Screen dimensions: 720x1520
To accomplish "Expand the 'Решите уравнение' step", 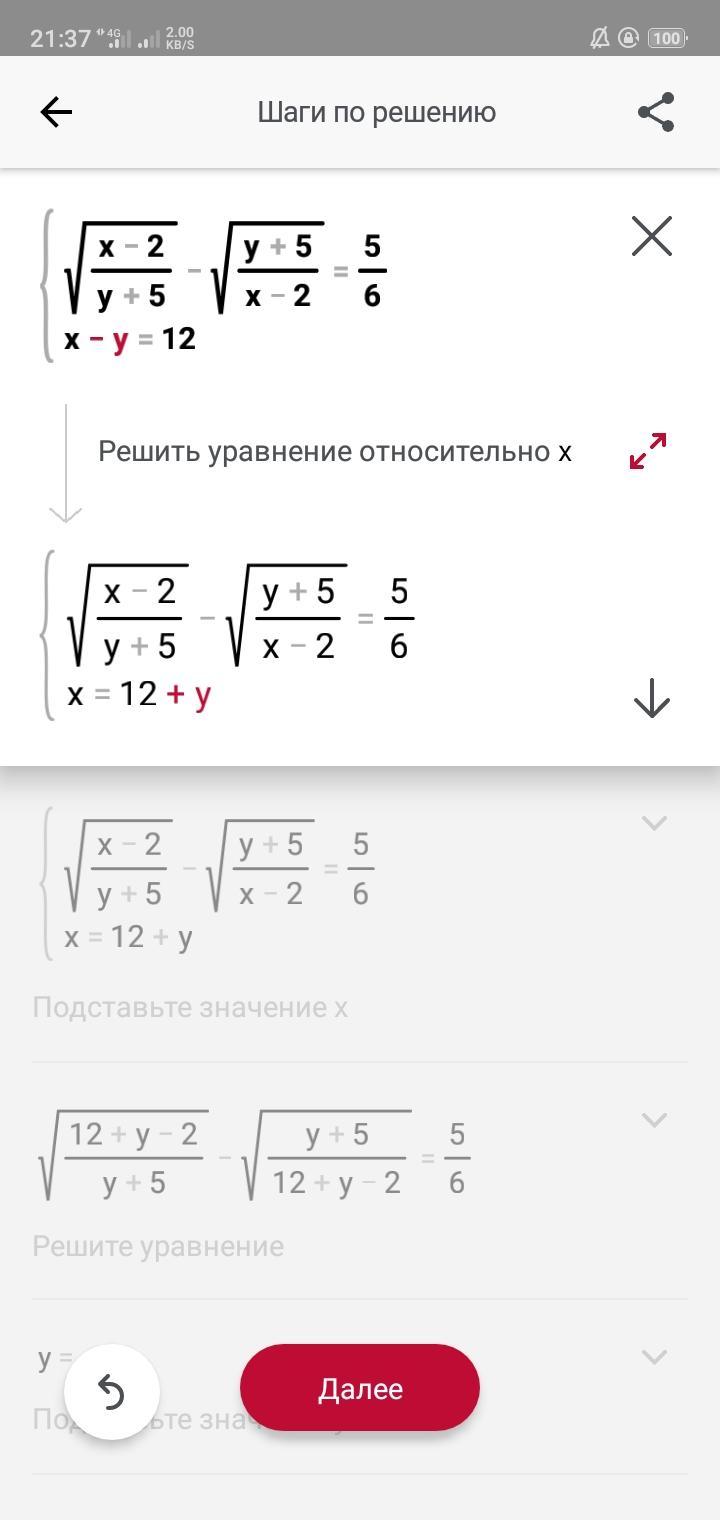I will pyautogui.click(x=654, y=1120).
